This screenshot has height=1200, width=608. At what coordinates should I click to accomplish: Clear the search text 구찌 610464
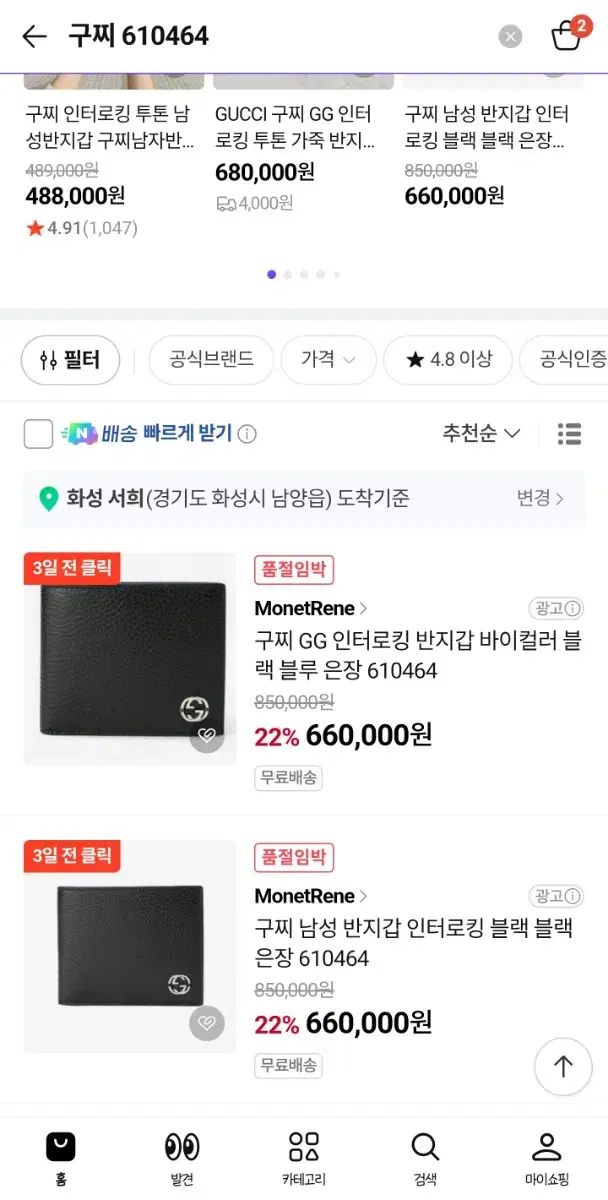[510, 37]
